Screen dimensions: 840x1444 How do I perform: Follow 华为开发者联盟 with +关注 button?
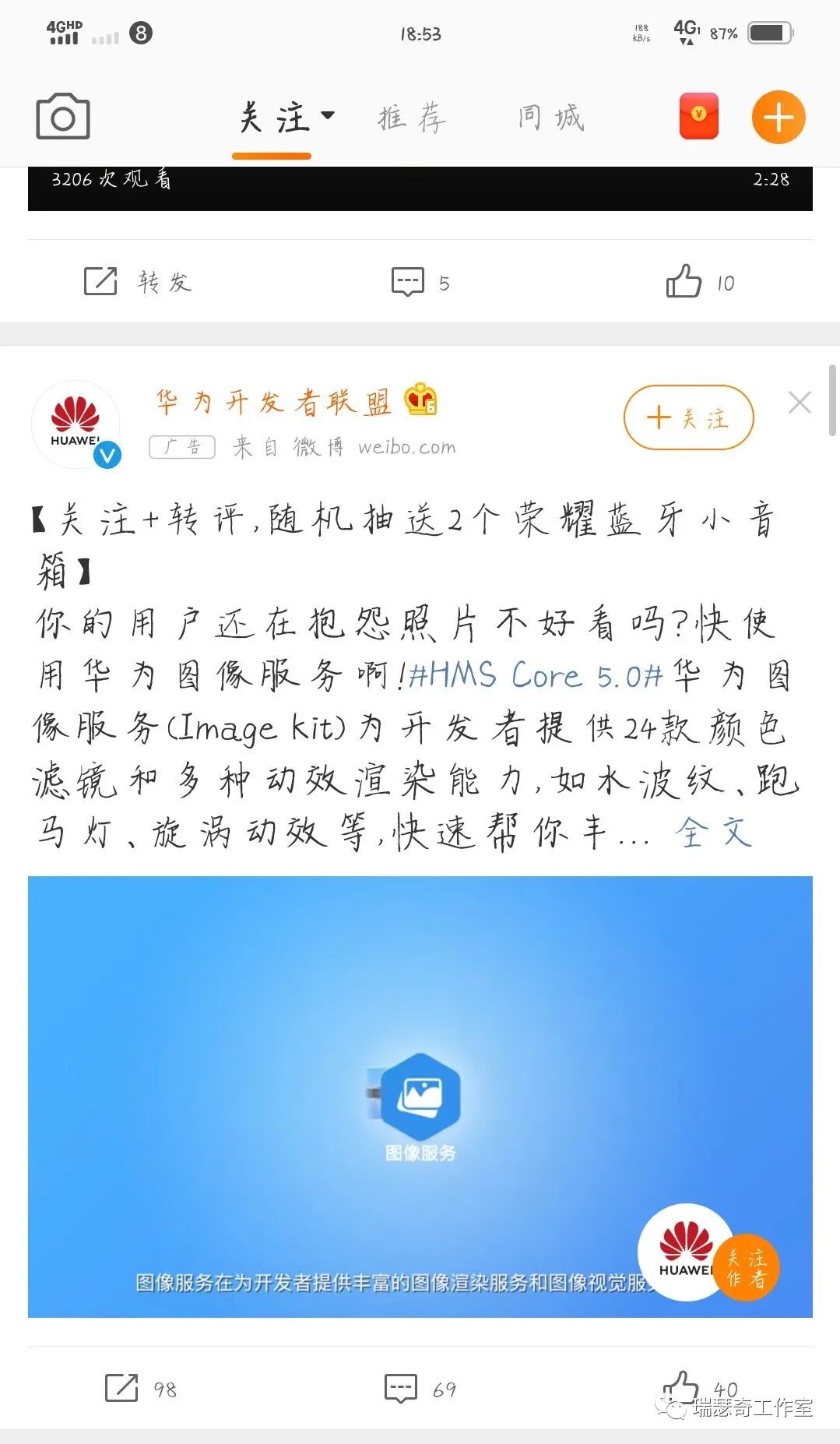(x=688, y=417)
